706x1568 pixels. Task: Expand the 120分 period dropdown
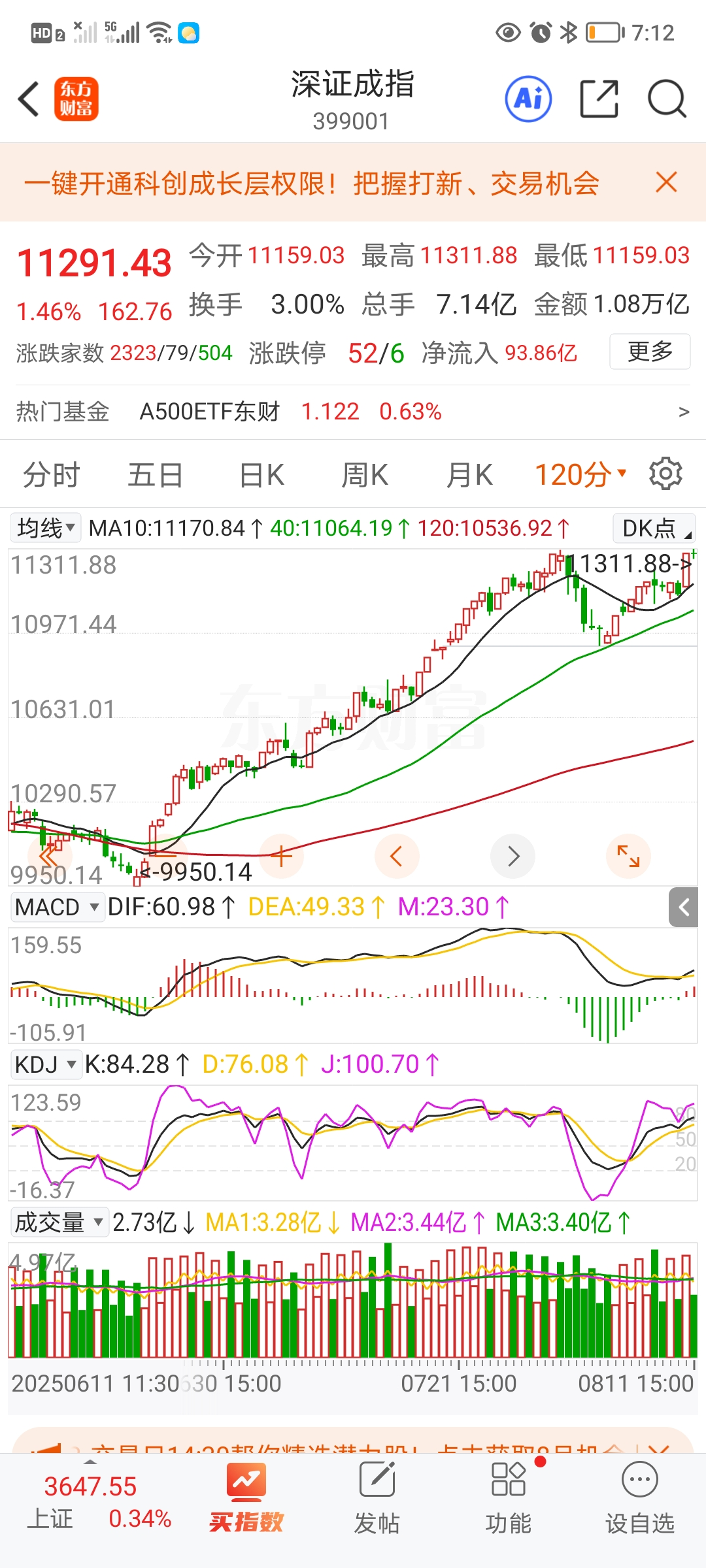[580, 474]
